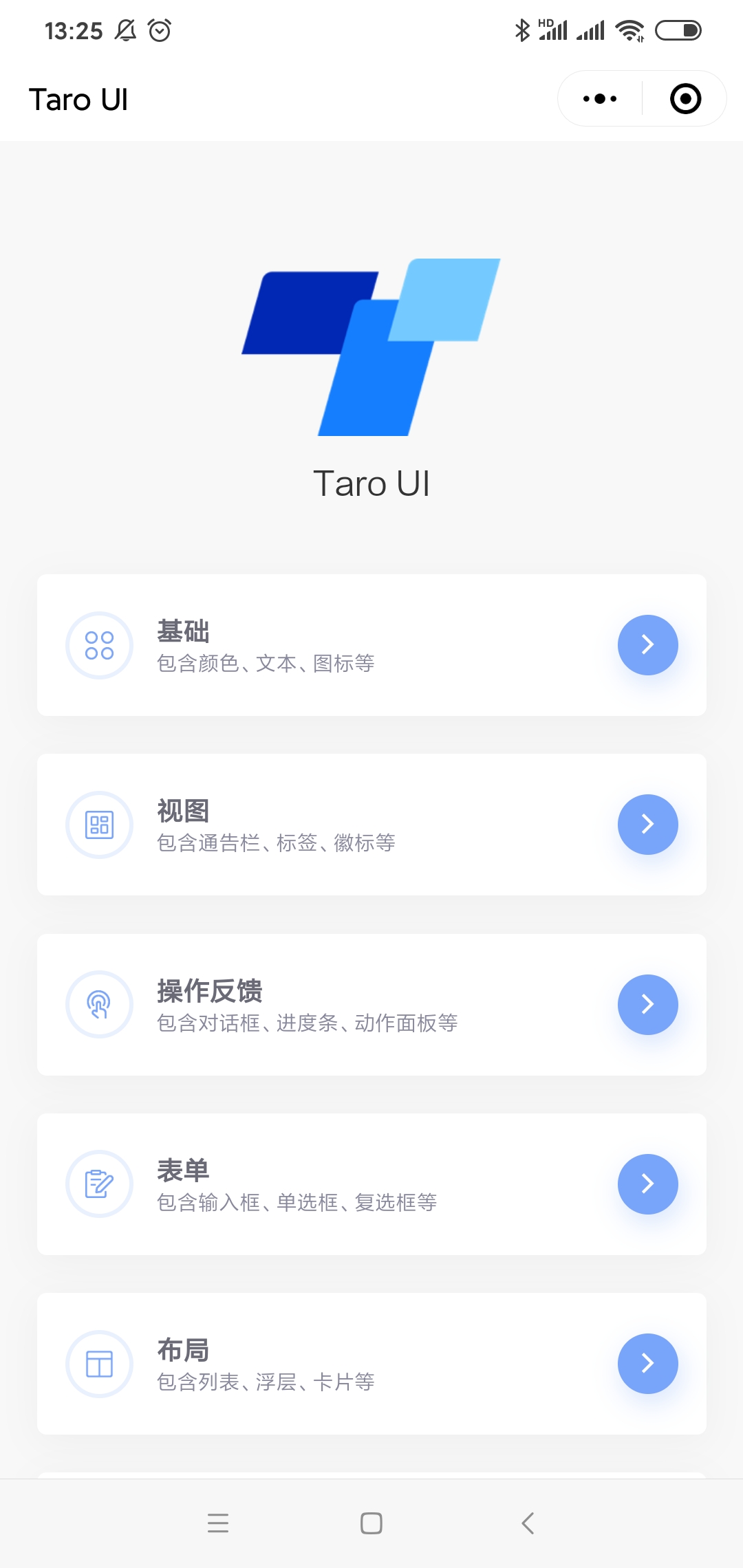Expand 操作反馈 using its arrow button

[647, 1005]
